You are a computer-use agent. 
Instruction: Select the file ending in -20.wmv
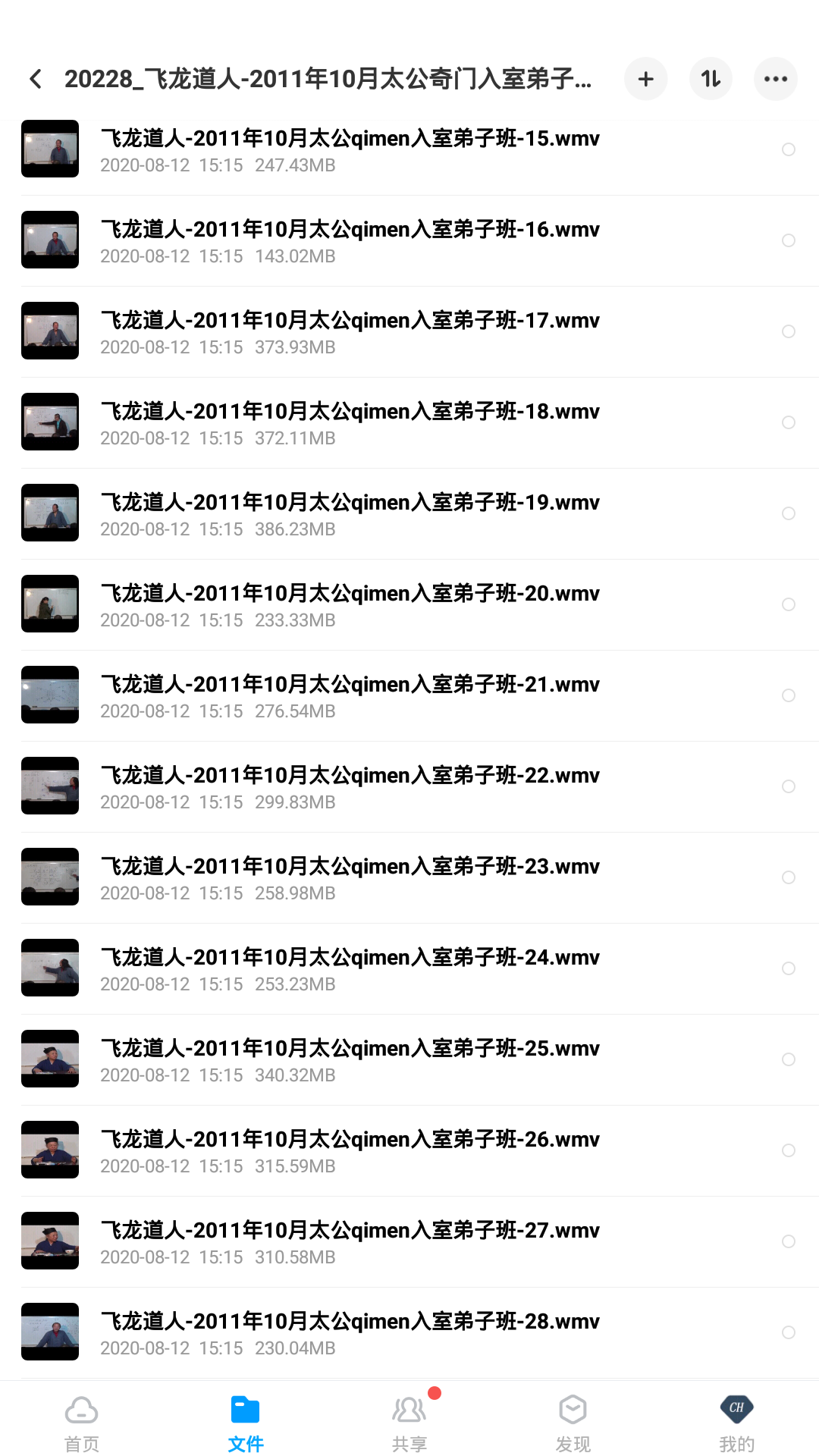[788, 604]
